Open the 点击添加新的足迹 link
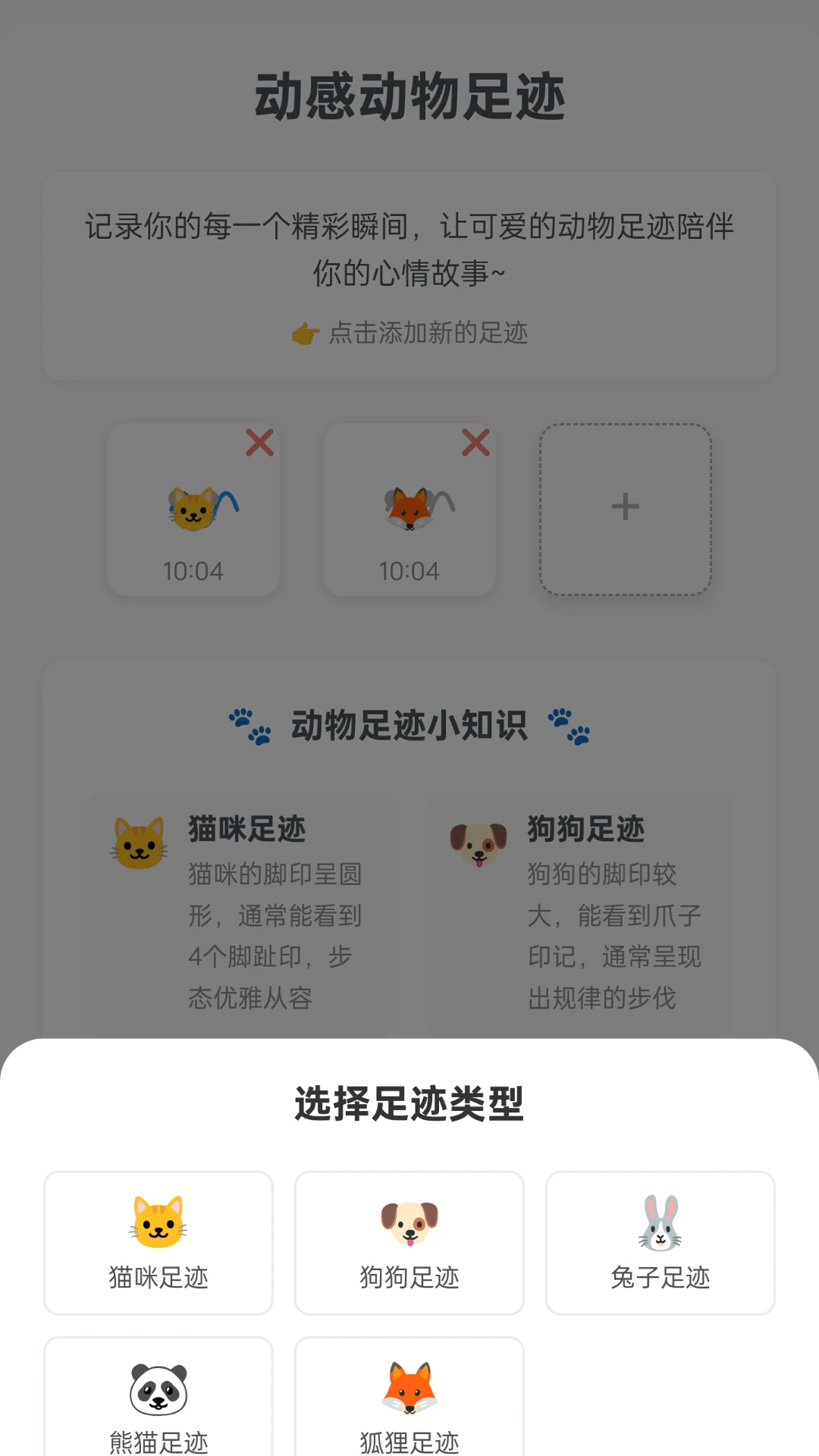The width and height of the screenshot is (819, 1456). pos(428,331)
